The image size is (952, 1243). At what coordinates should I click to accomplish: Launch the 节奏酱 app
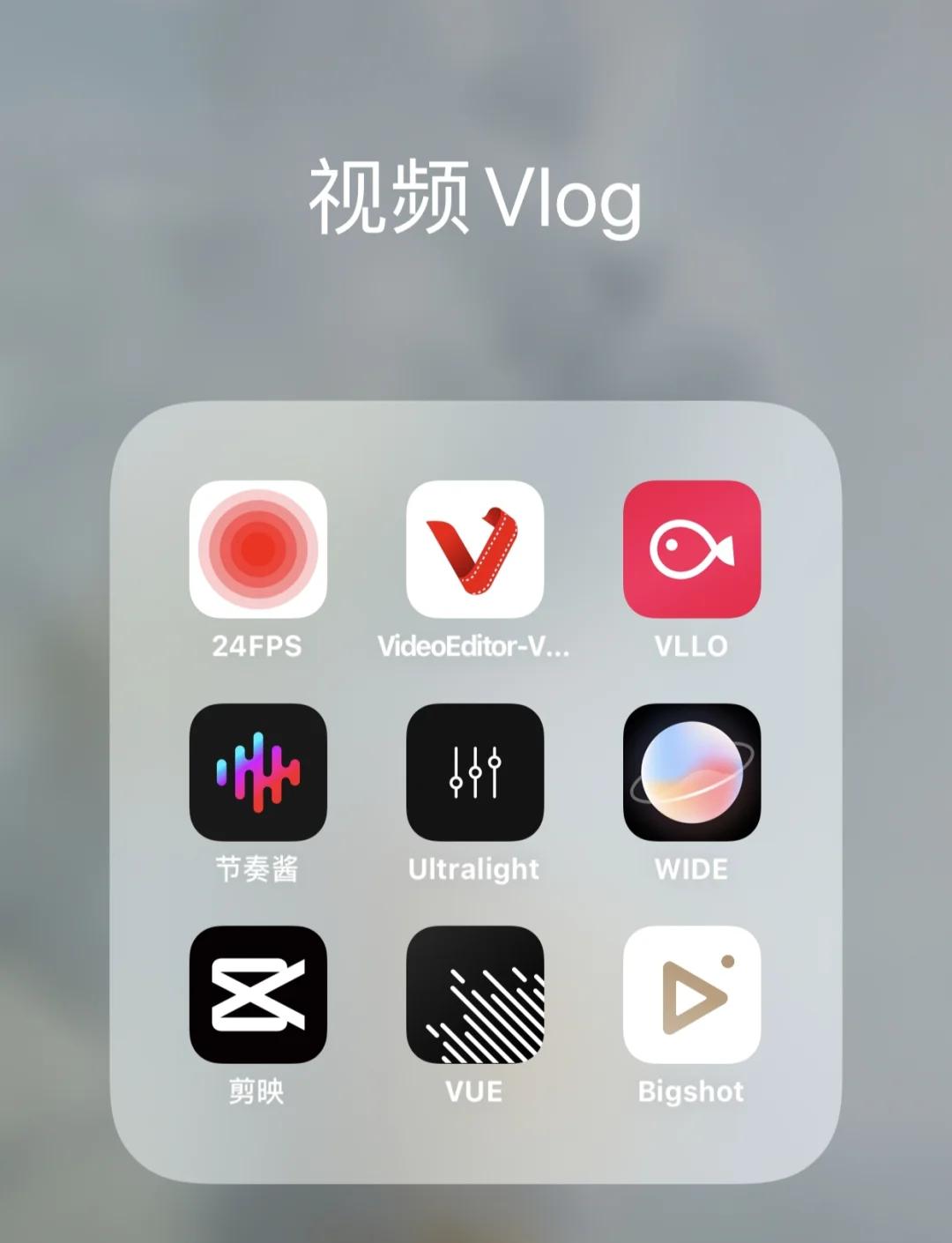tap(258, 774)
